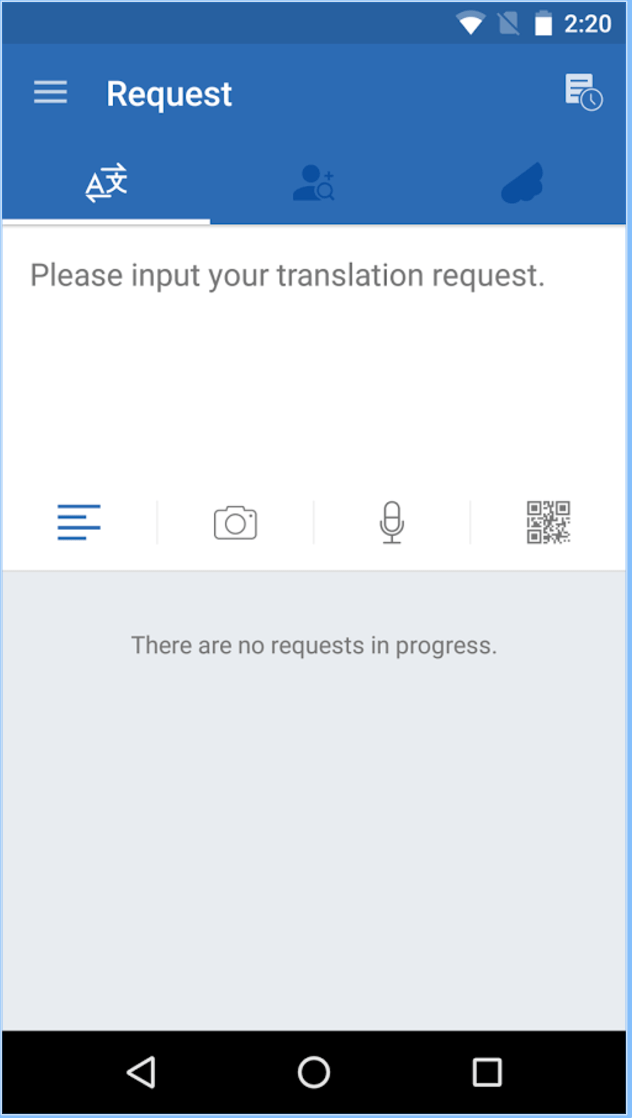
Task: Switch to the wing icon tab
Action: [521, 183]
